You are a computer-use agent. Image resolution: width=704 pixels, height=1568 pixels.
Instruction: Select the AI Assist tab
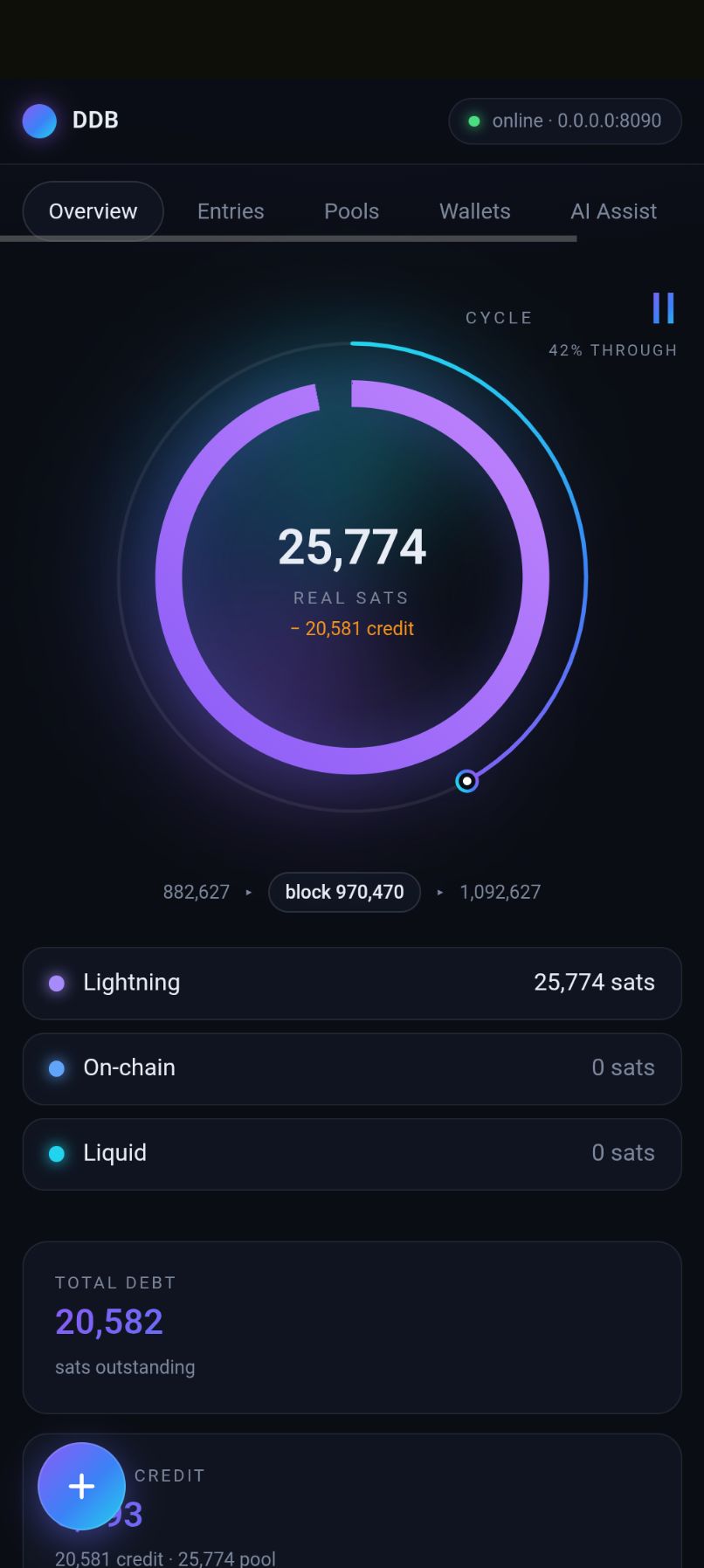[x=613, y=211]
